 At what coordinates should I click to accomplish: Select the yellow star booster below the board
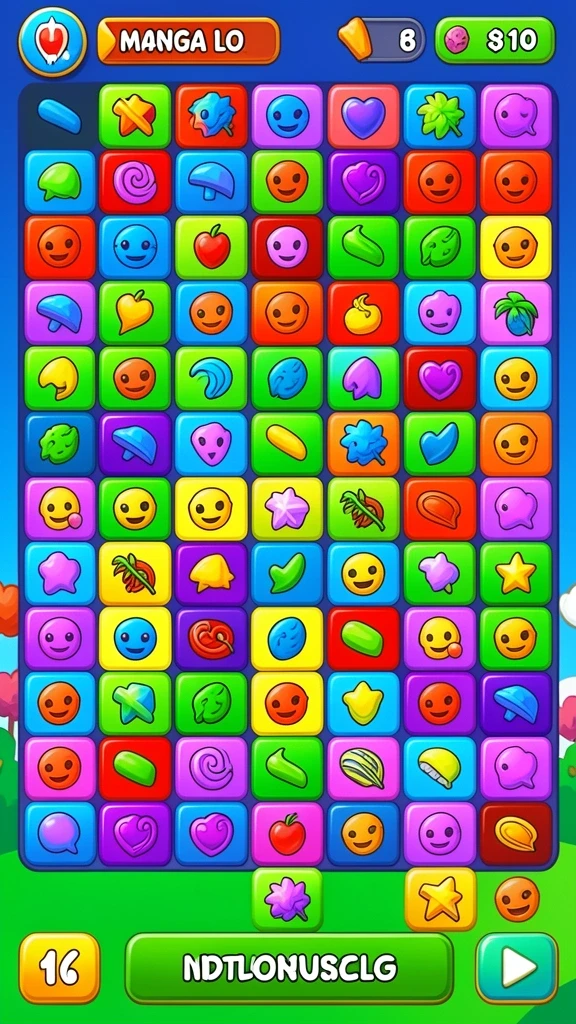coord(440,899)
